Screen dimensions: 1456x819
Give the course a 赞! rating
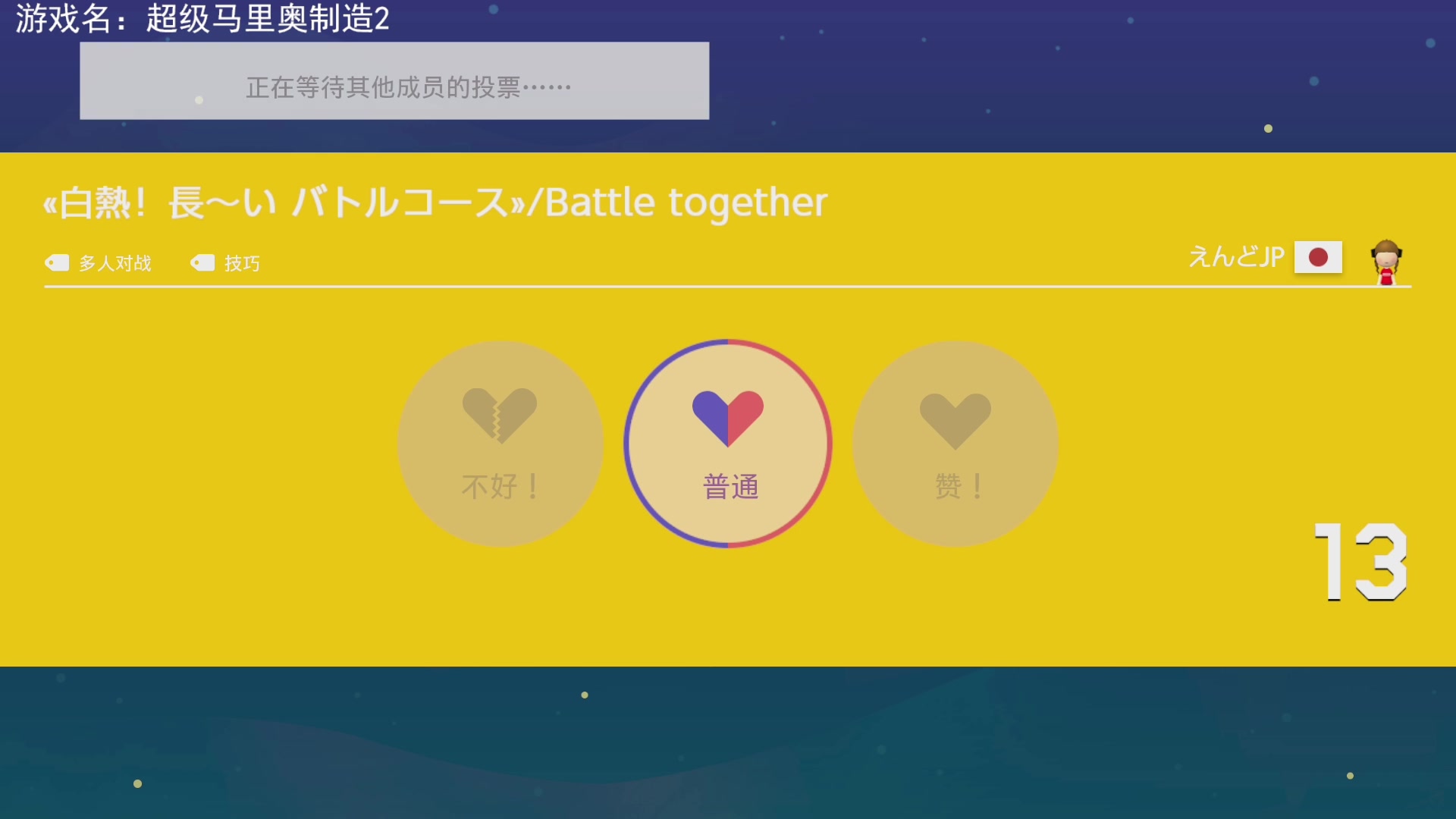tap(955, 444)
